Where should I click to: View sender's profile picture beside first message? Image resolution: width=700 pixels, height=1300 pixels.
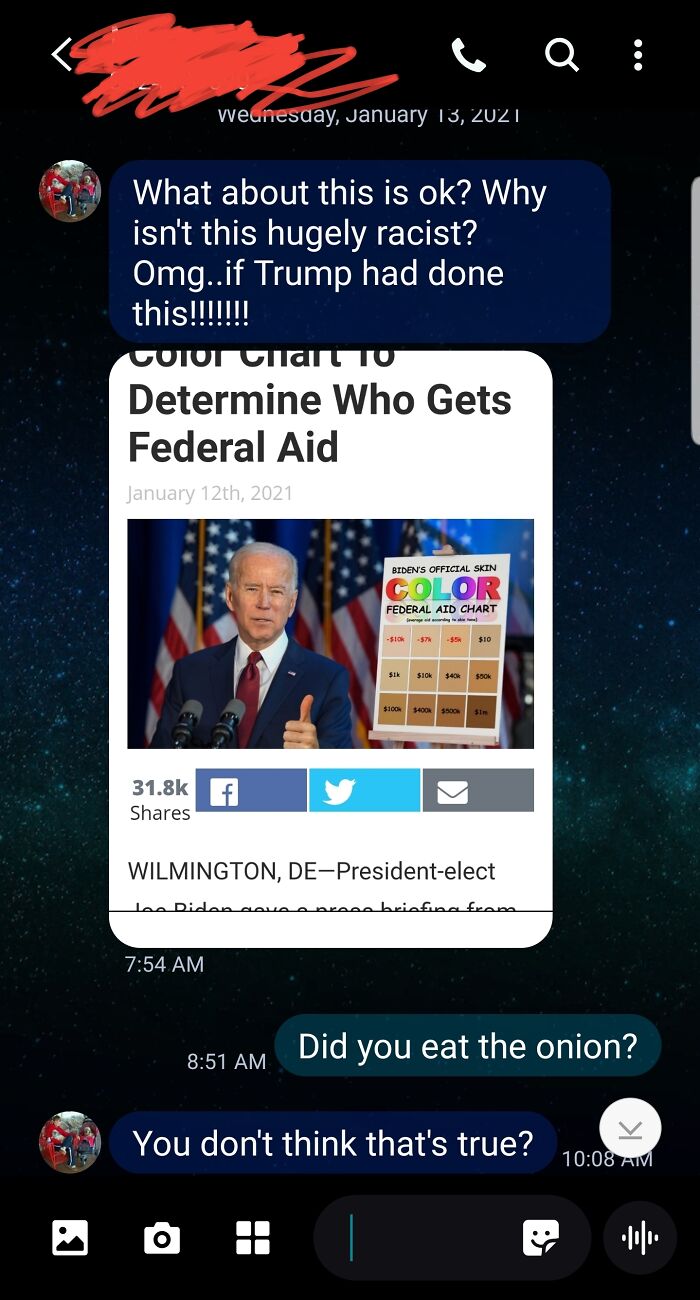click(70, 190)
